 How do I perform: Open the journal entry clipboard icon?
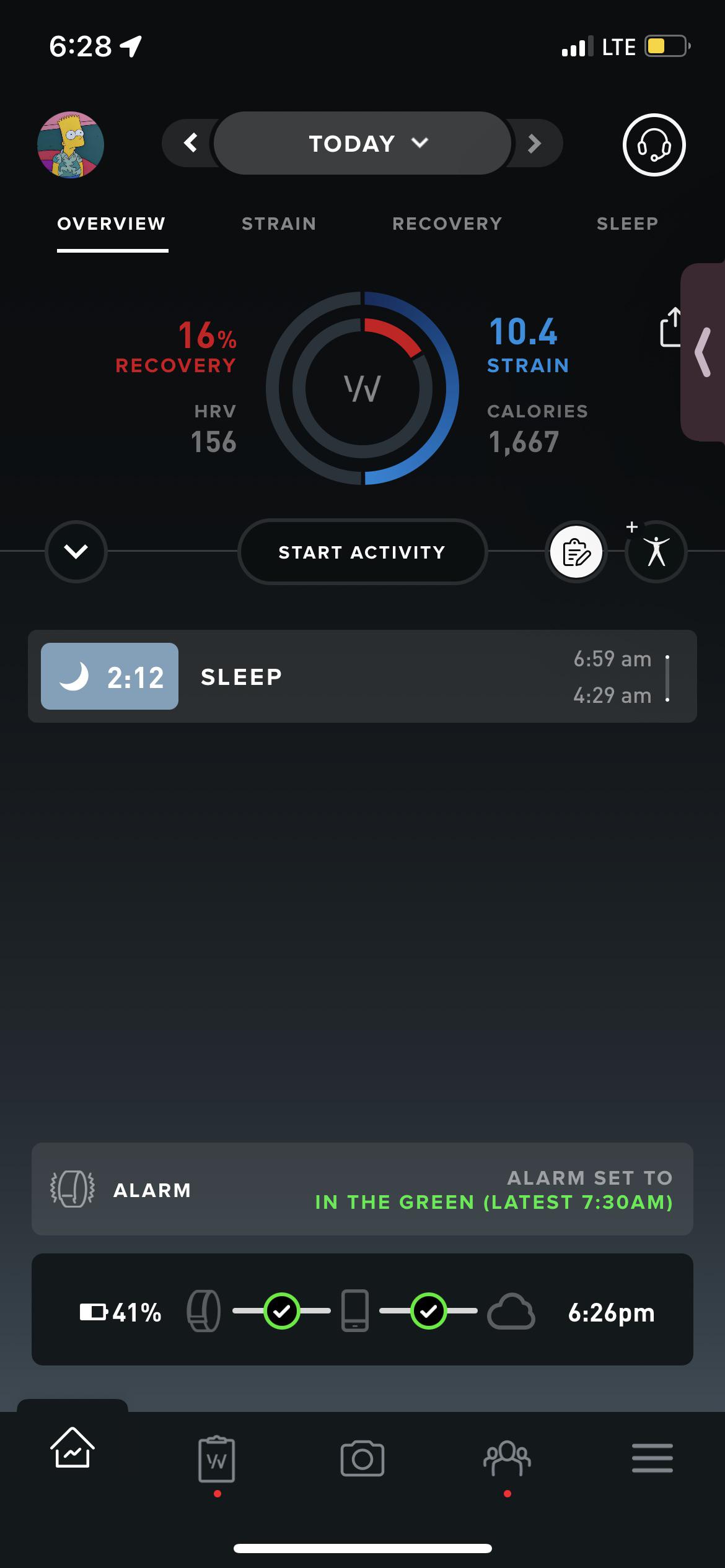pos(575,551)
